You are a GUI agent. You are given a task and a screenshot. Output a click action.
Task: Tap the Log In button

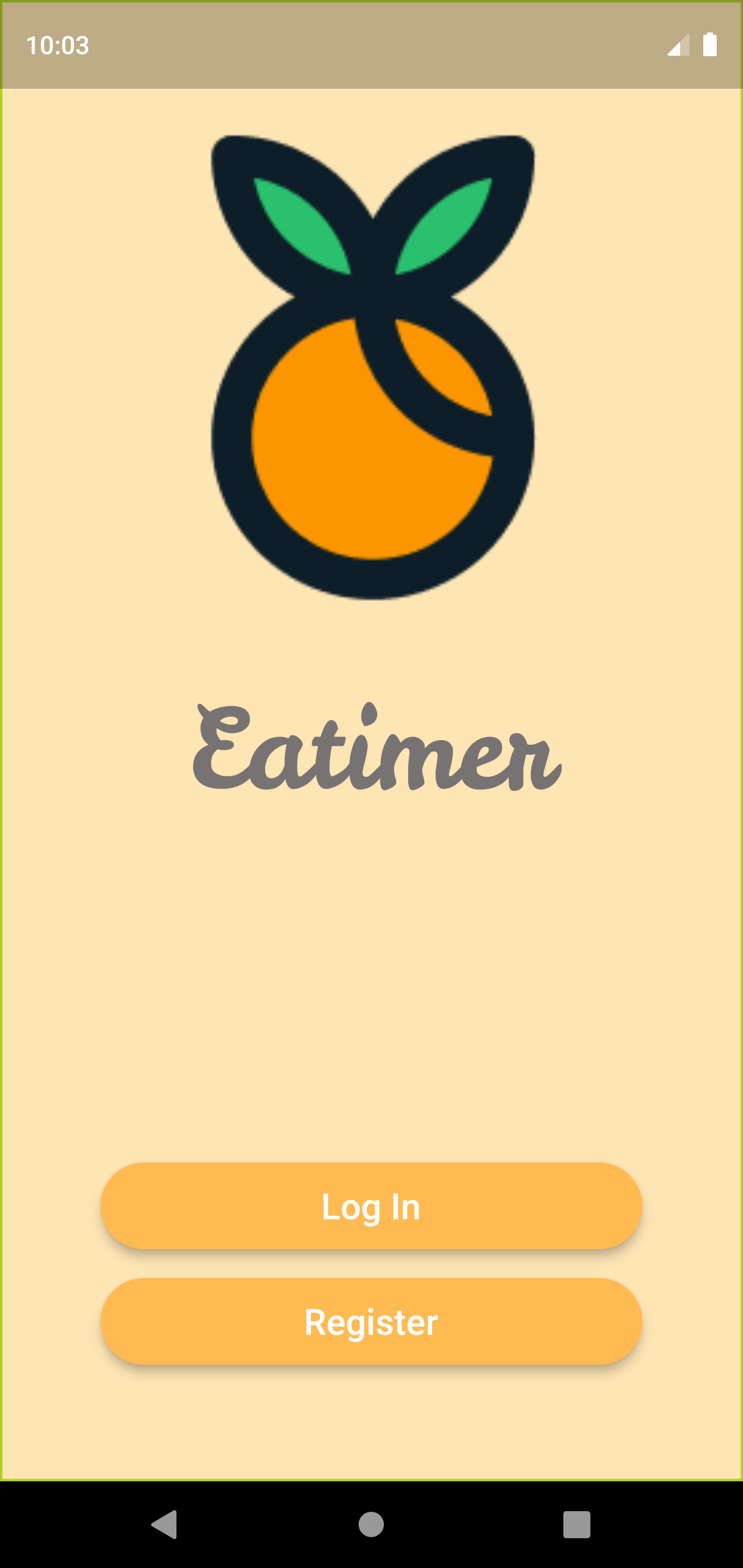tap(372, 1206)
